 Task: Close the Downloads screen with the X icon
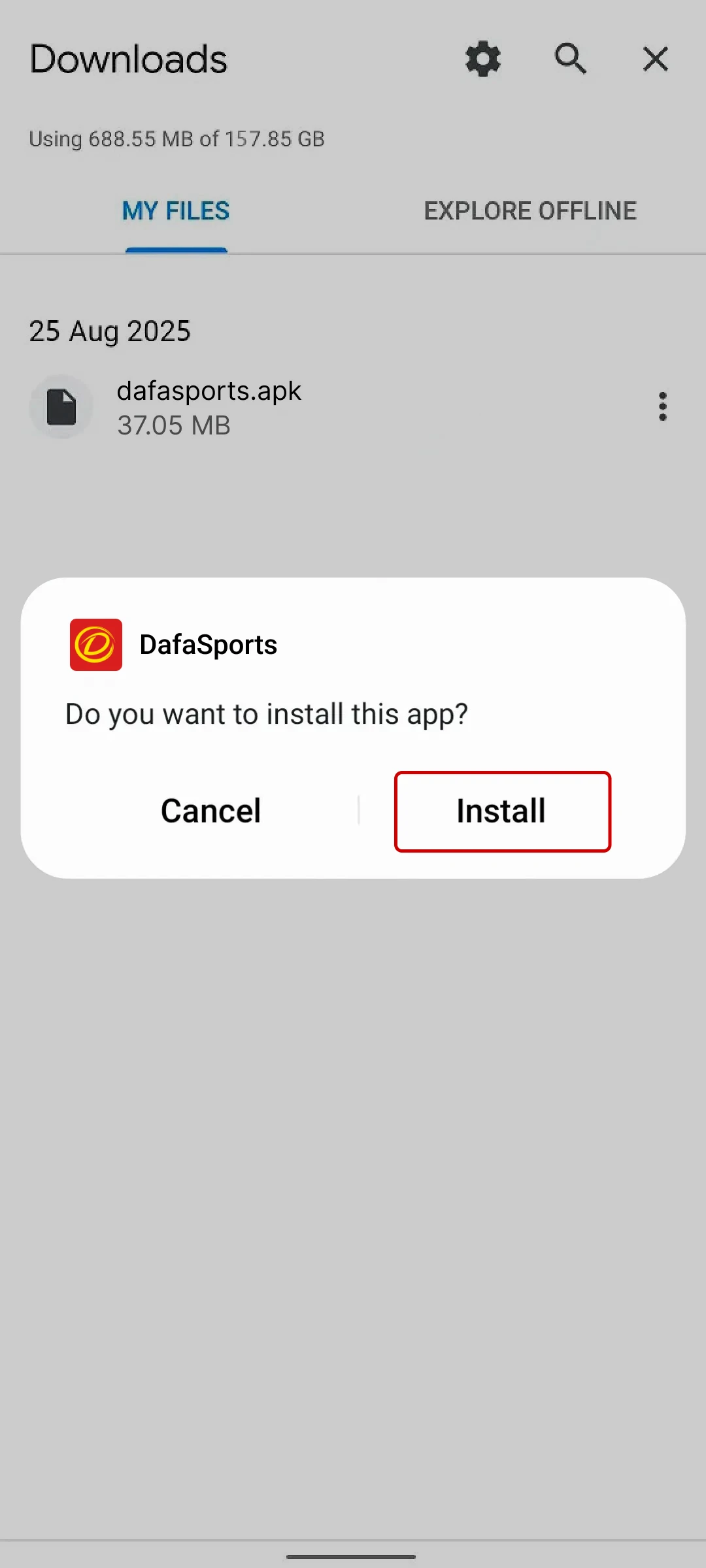(655, 59)
